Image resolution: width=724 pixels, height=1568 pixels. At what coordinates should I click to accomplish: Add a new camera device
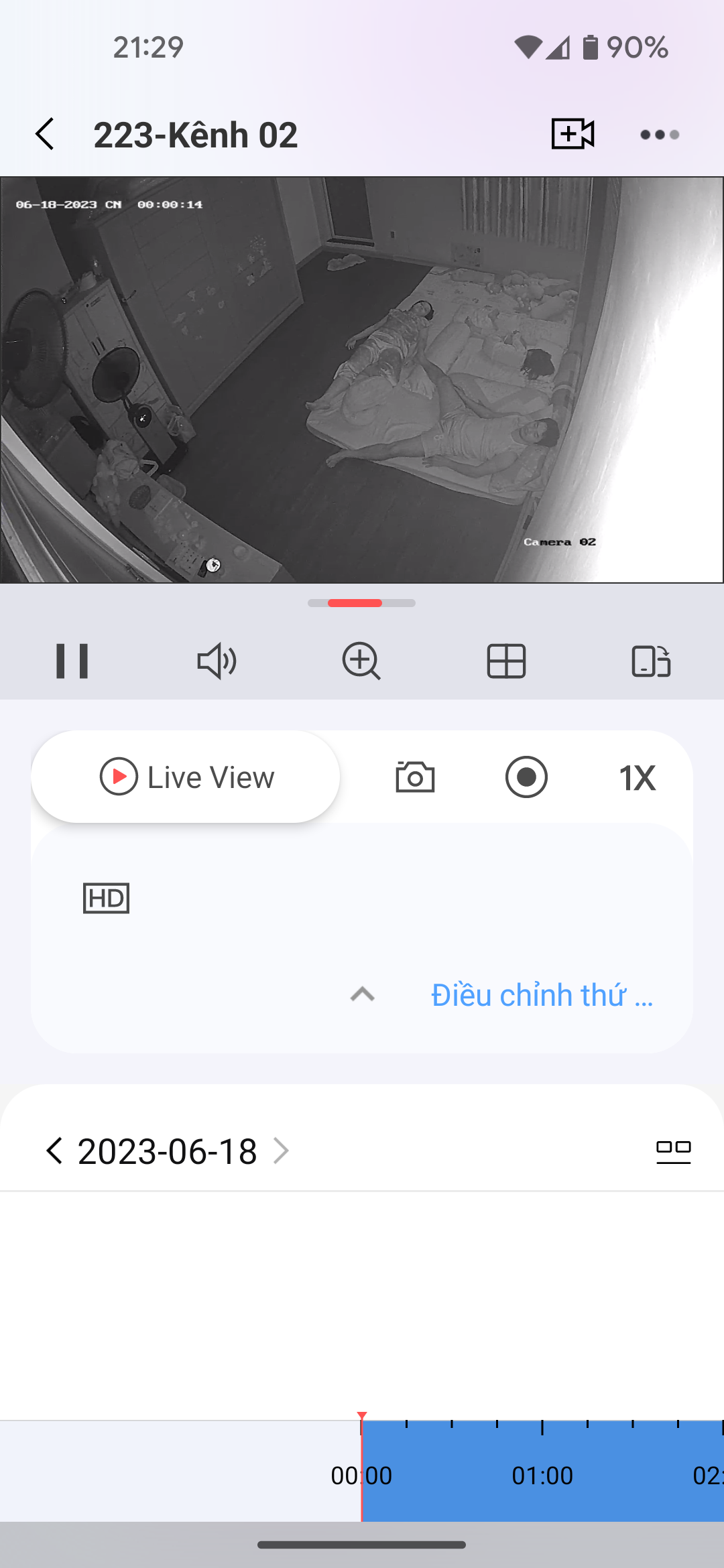point(572,134)
